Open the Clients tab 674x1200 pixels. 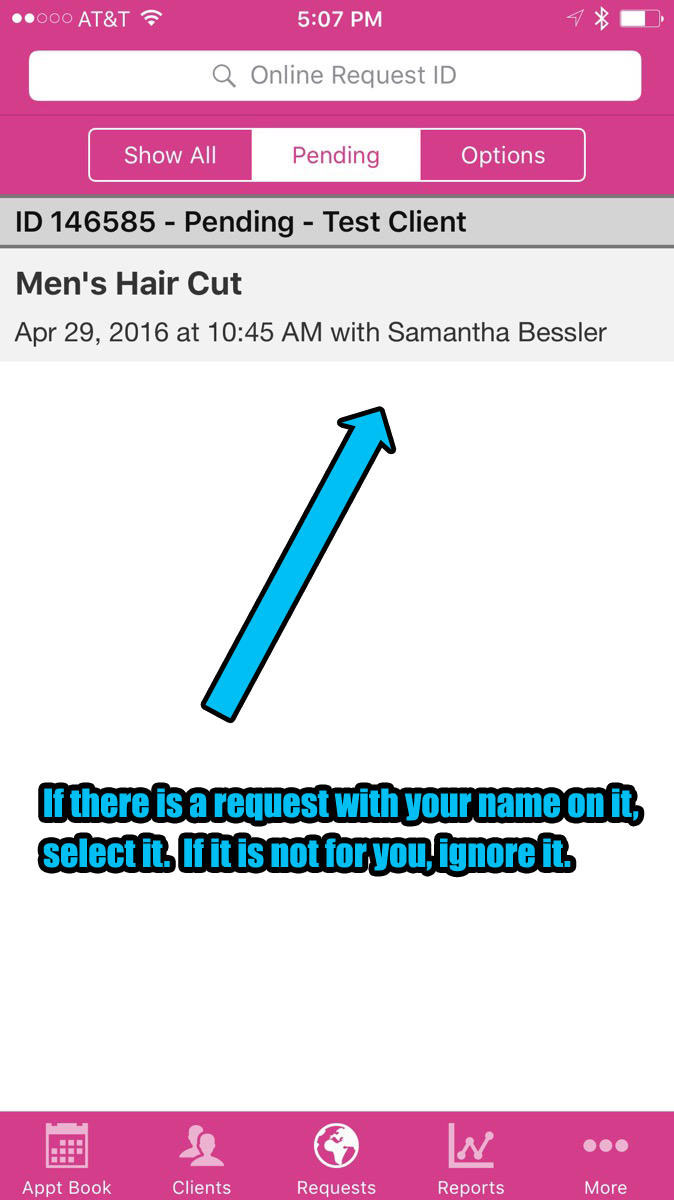pos(202,1158)
